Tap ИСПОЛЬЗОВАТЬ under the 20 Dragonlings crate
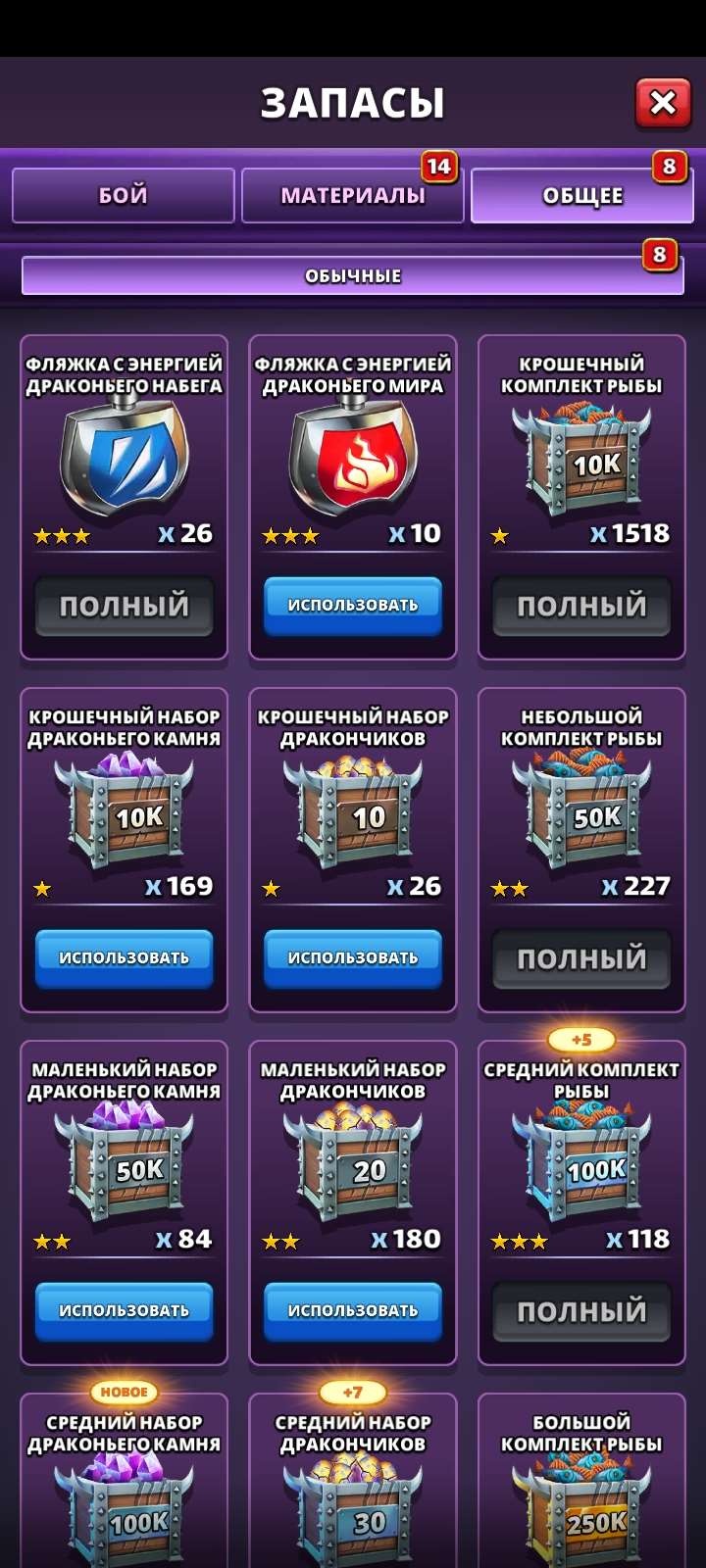 click(x=351, y=1310)
